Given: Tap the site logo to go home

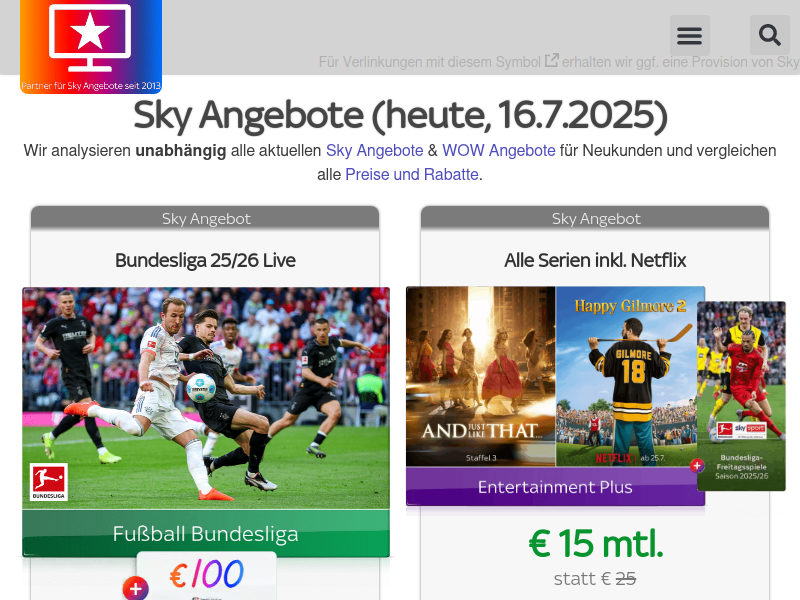Looking at the screenshot, I should click(90, 46).
